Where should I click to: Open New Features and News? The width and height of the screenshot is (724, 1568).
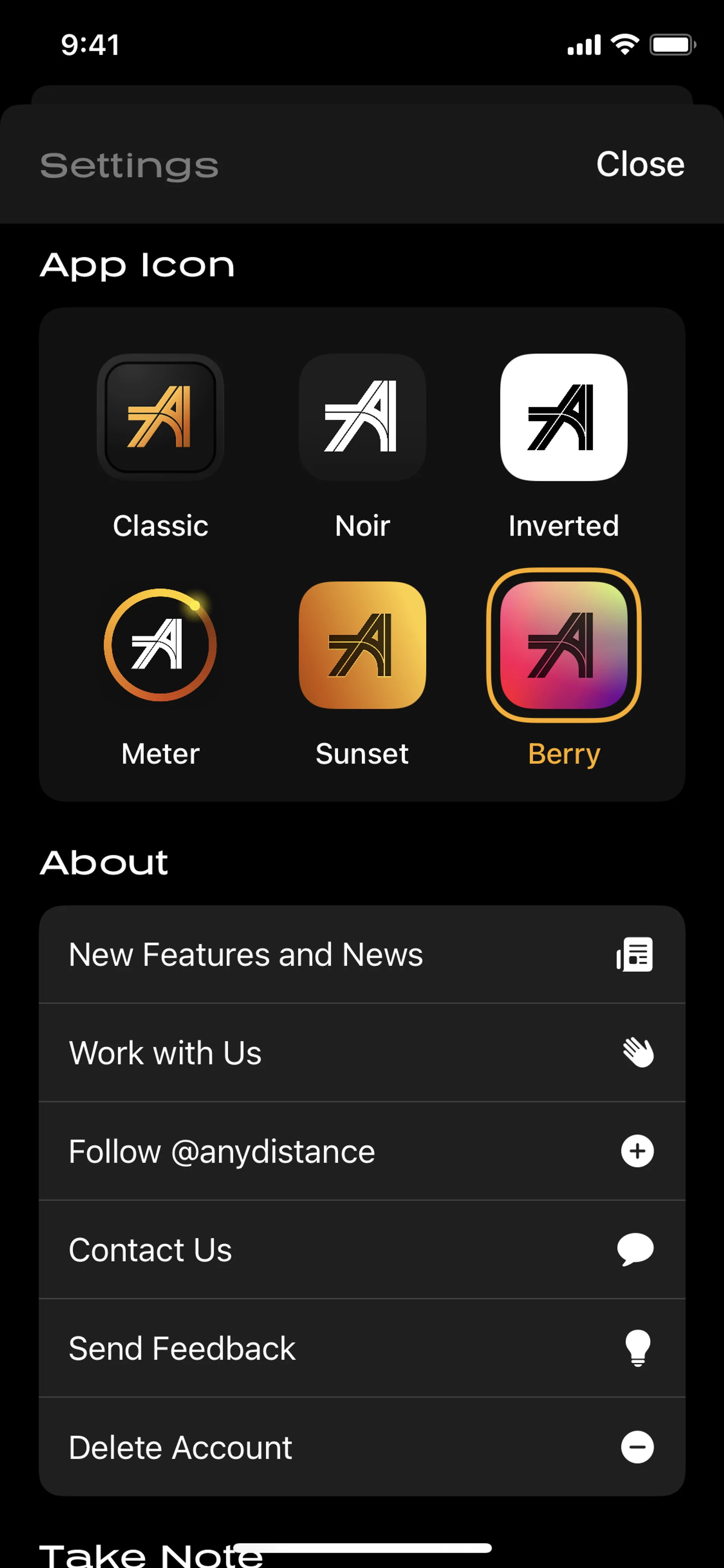coord(362,954)
